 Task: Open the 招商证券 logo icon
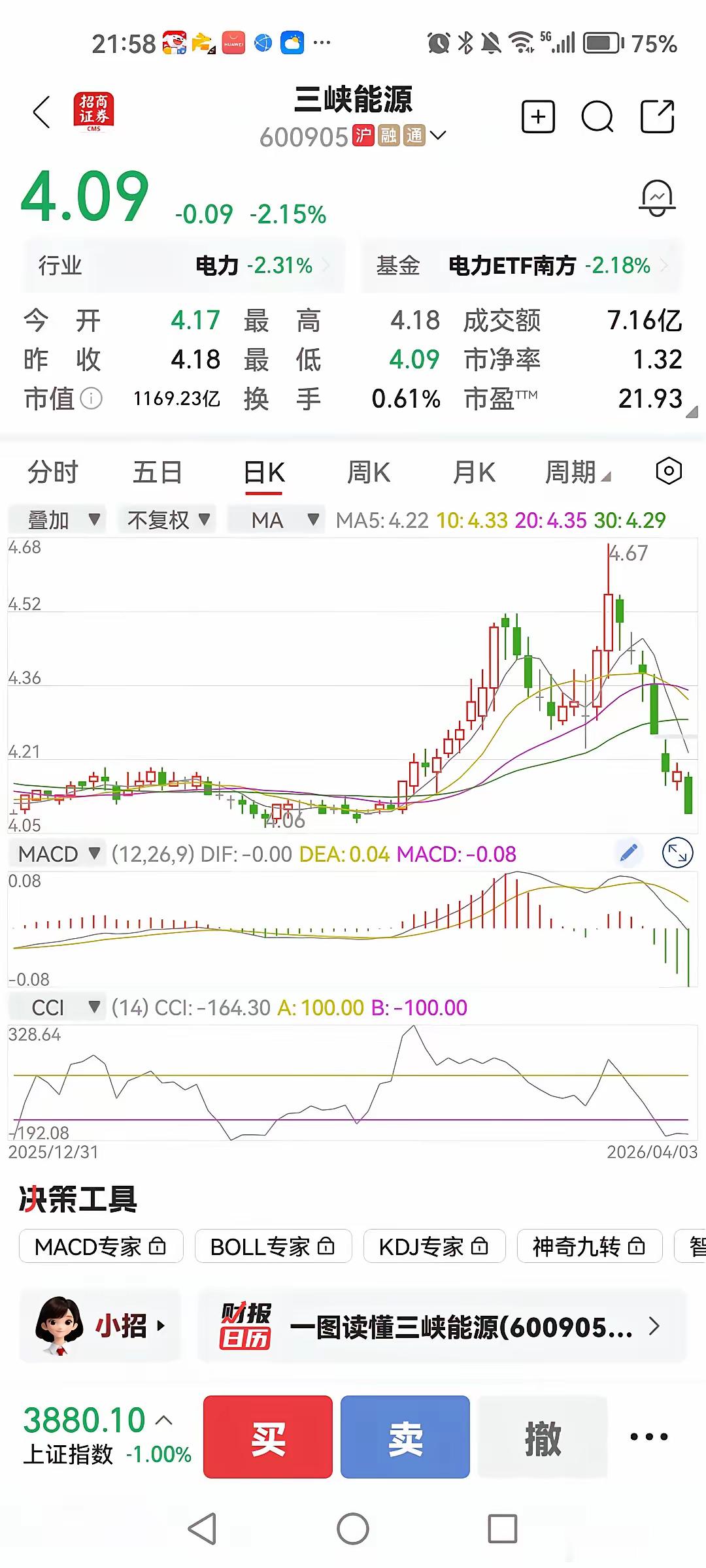(x=93, y=112)
